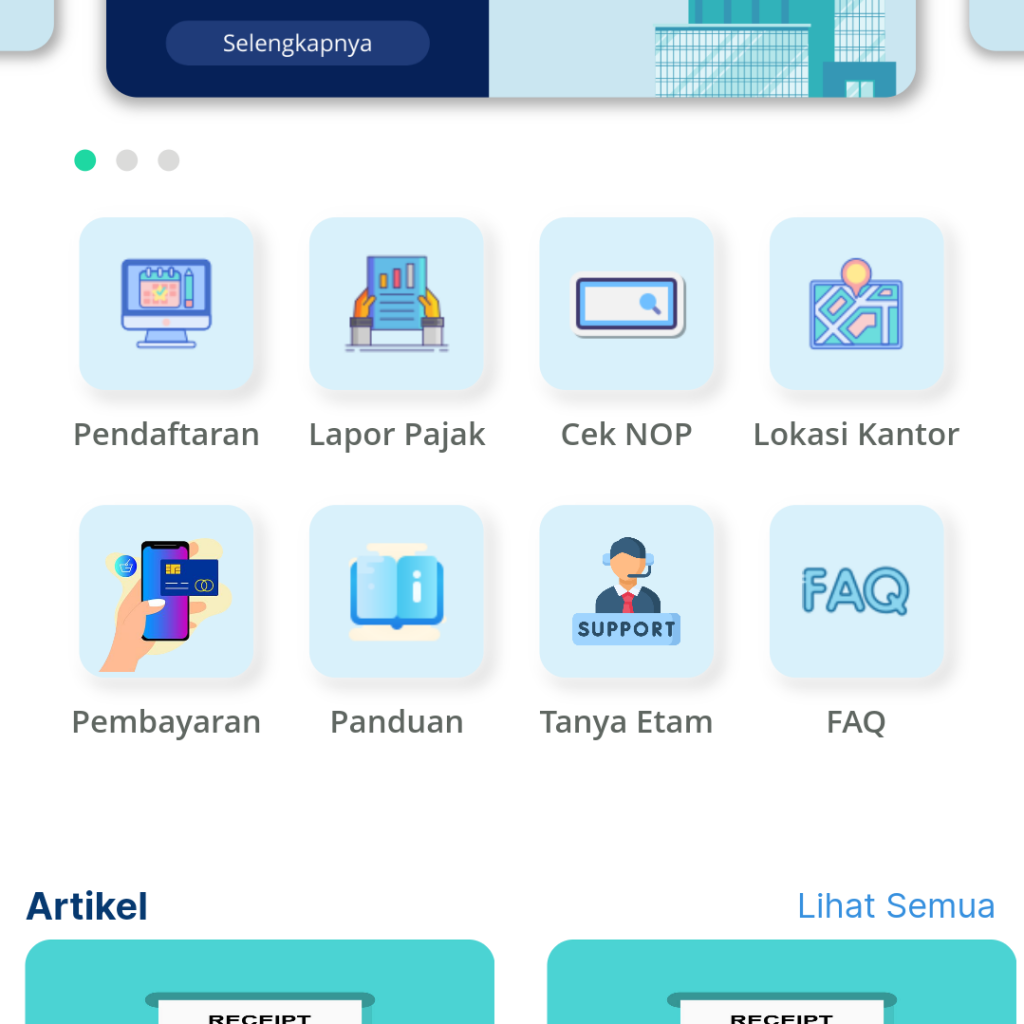The image size is (1024, 1024).
Task: Select the second banner page dot
Action: pyautogui.click(x=127, y=160)
